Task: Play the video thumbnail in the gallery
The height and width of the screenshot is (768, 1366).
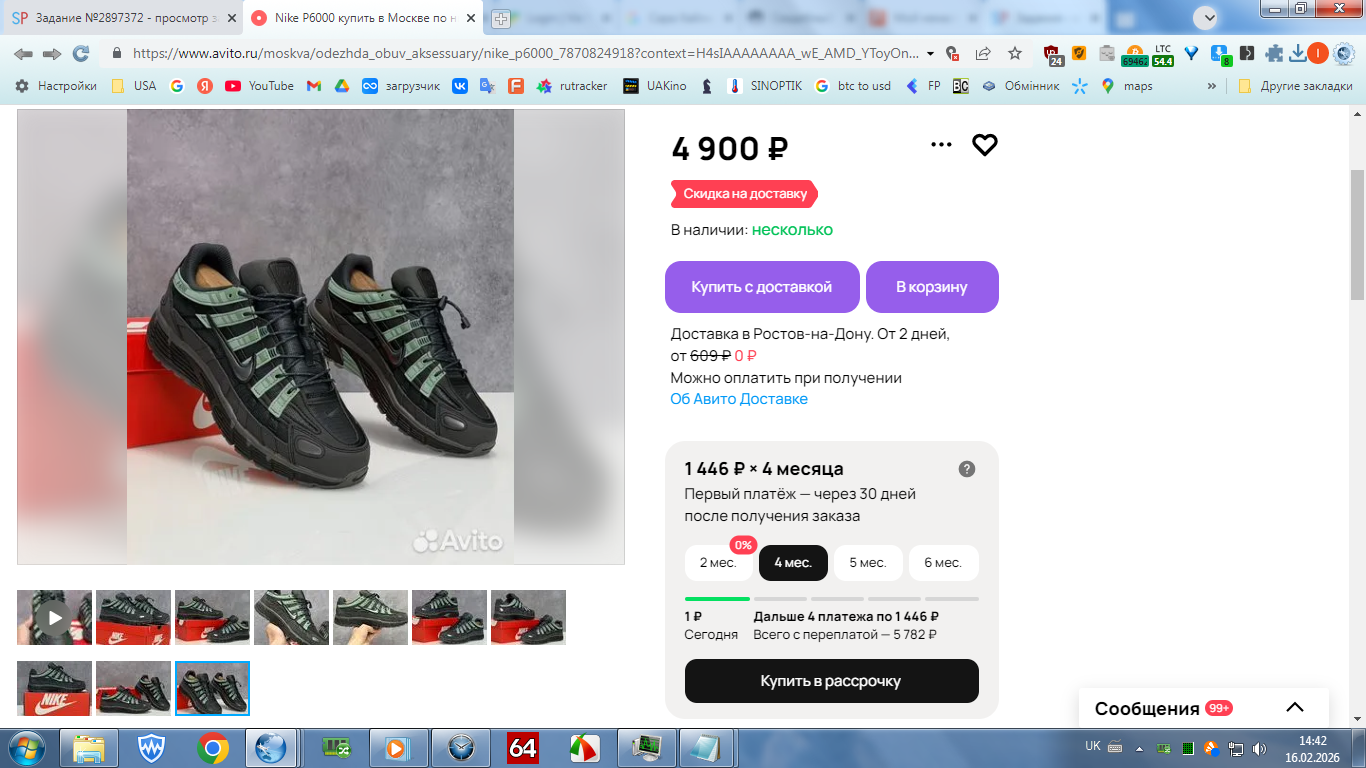Action: tap(54, 617)
